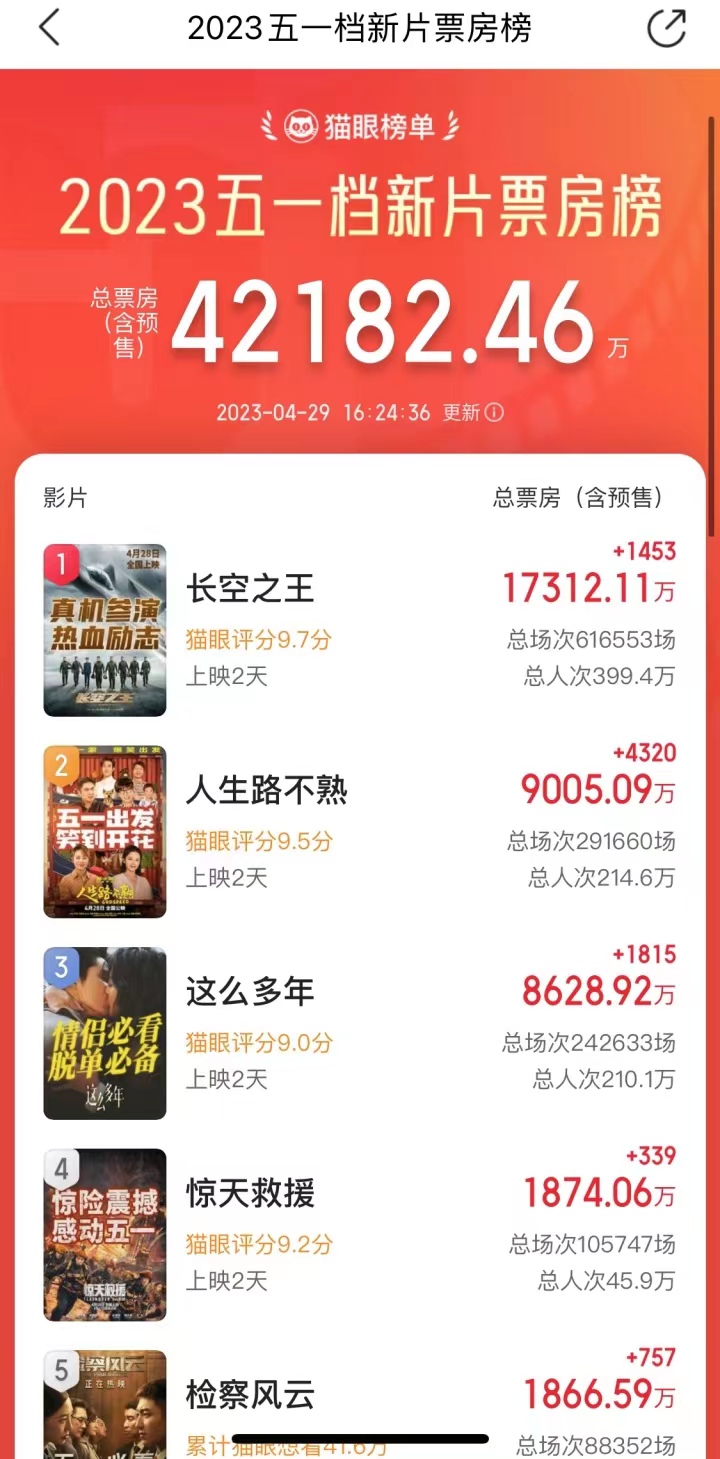Open the 检察风云 entry
The image size is (720, 1459).
[x=250, y=1395]
